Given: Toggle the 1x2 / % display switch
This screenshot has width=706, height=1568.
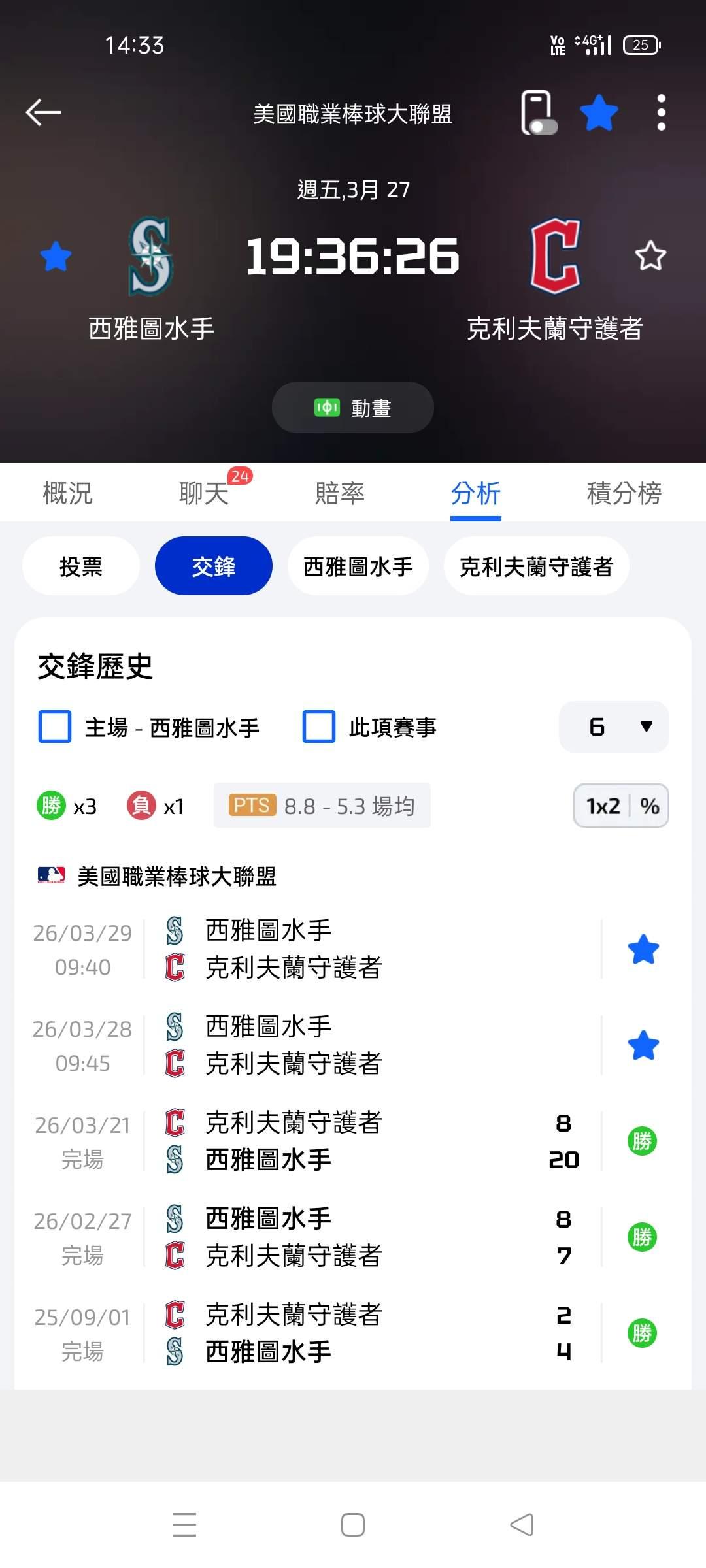Looking at the screenshot, I should (621, 806).
